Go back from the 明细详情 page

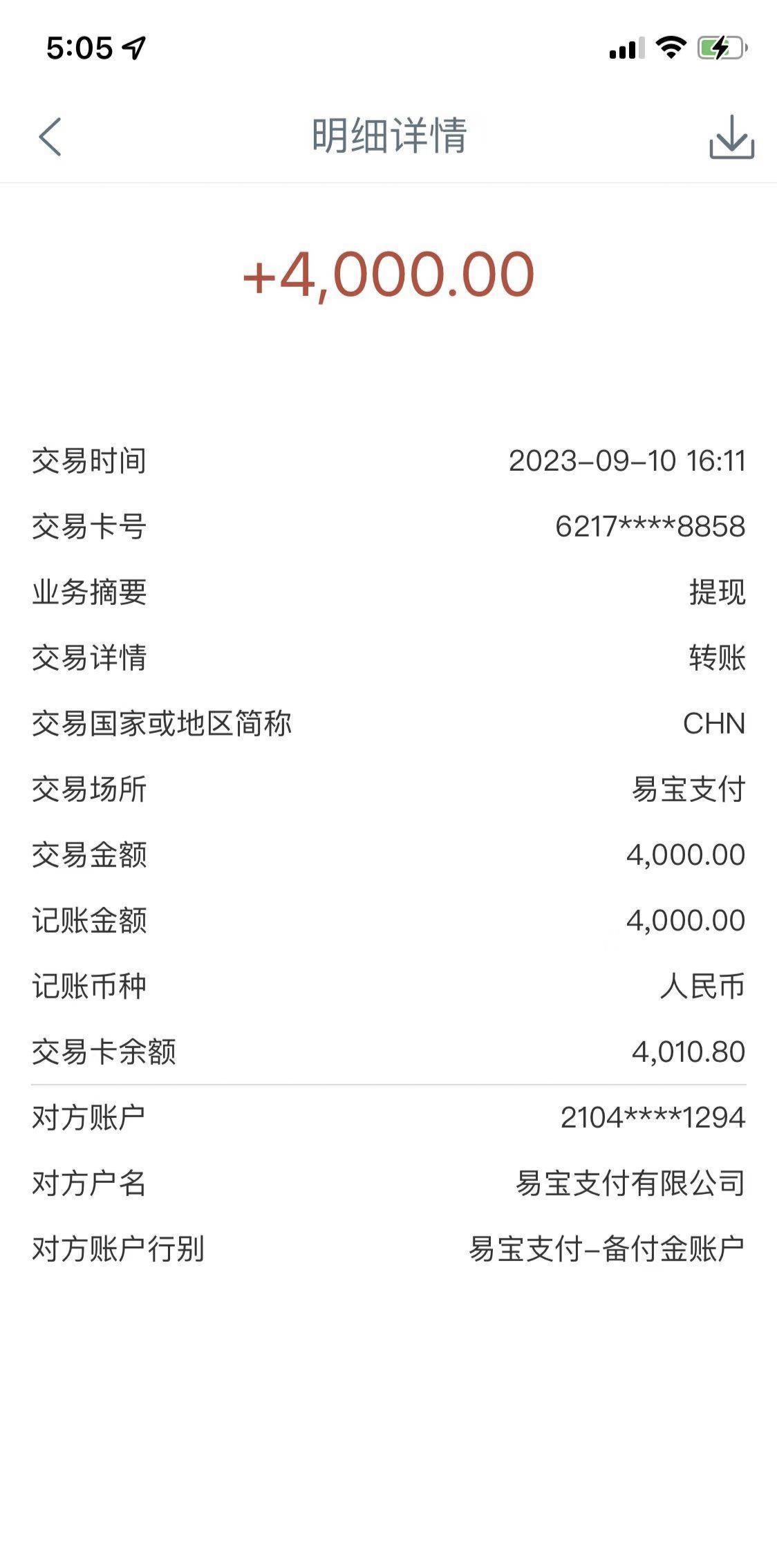click(50, 136)
